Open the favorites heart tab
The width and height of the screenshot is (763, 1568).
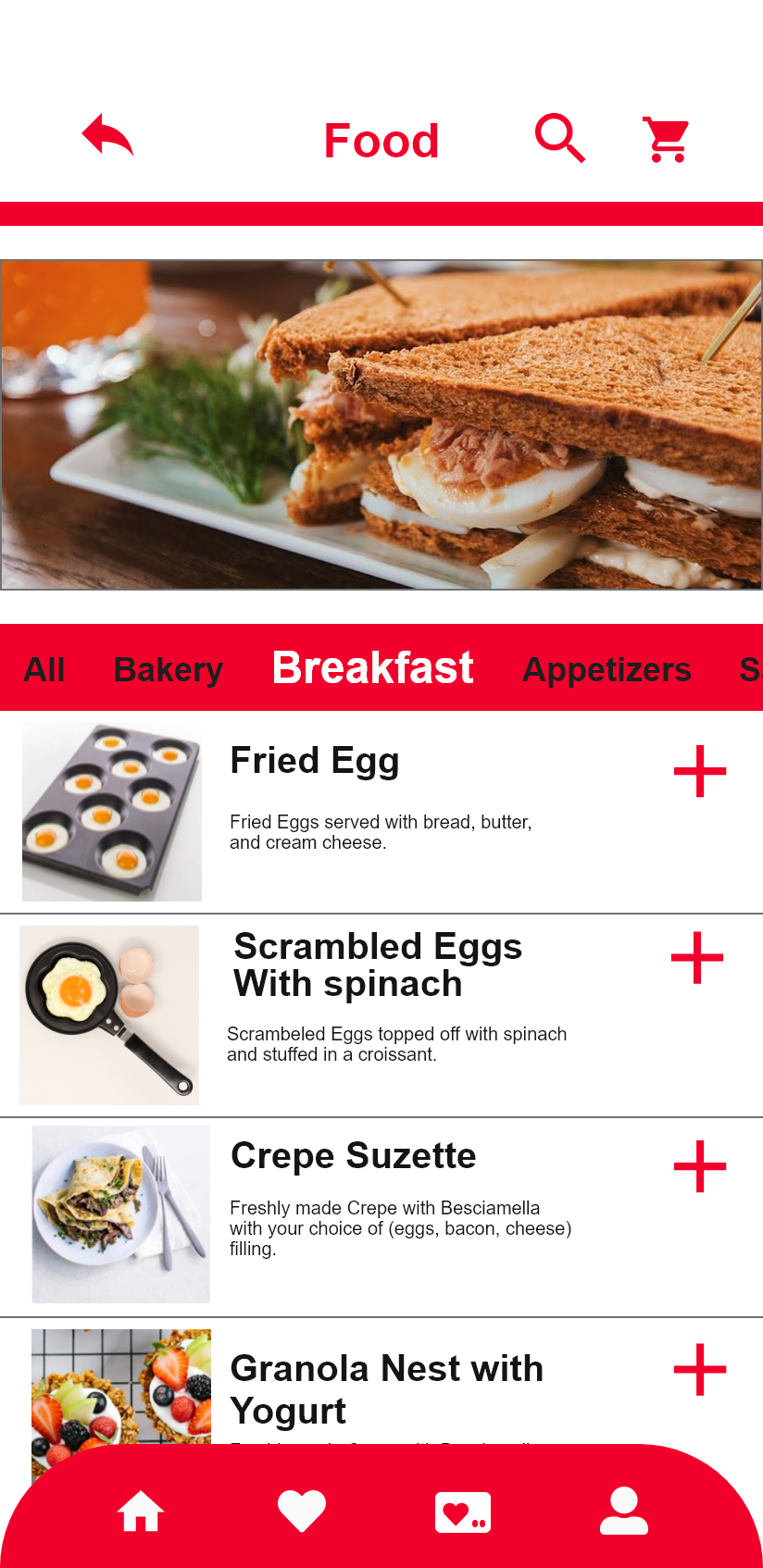302,1511
